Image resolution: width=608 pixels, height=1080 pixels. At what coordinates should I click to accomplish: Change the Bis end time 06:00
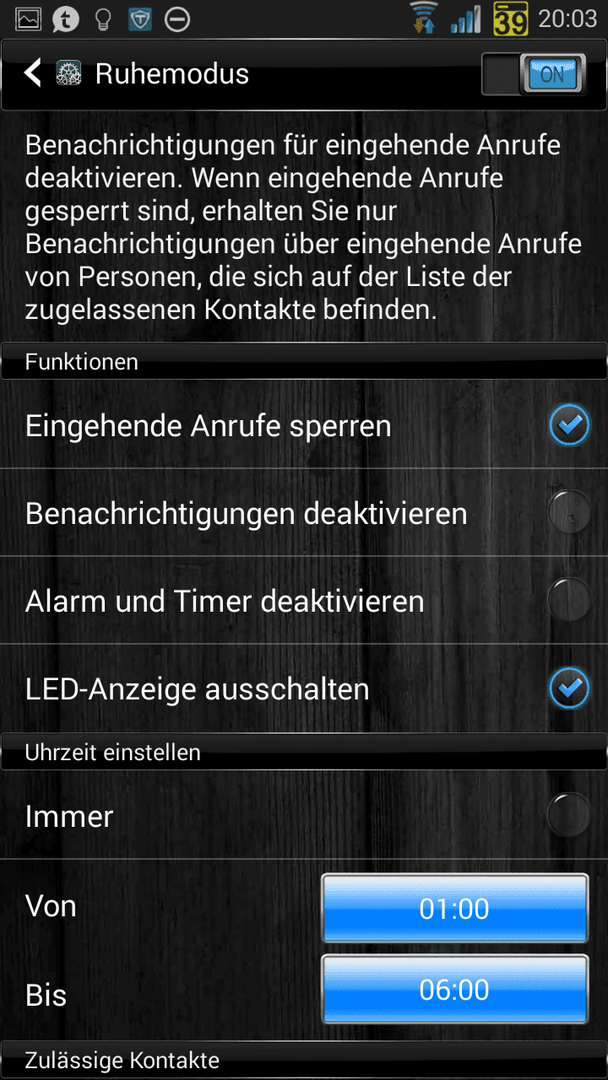point(455,989)
